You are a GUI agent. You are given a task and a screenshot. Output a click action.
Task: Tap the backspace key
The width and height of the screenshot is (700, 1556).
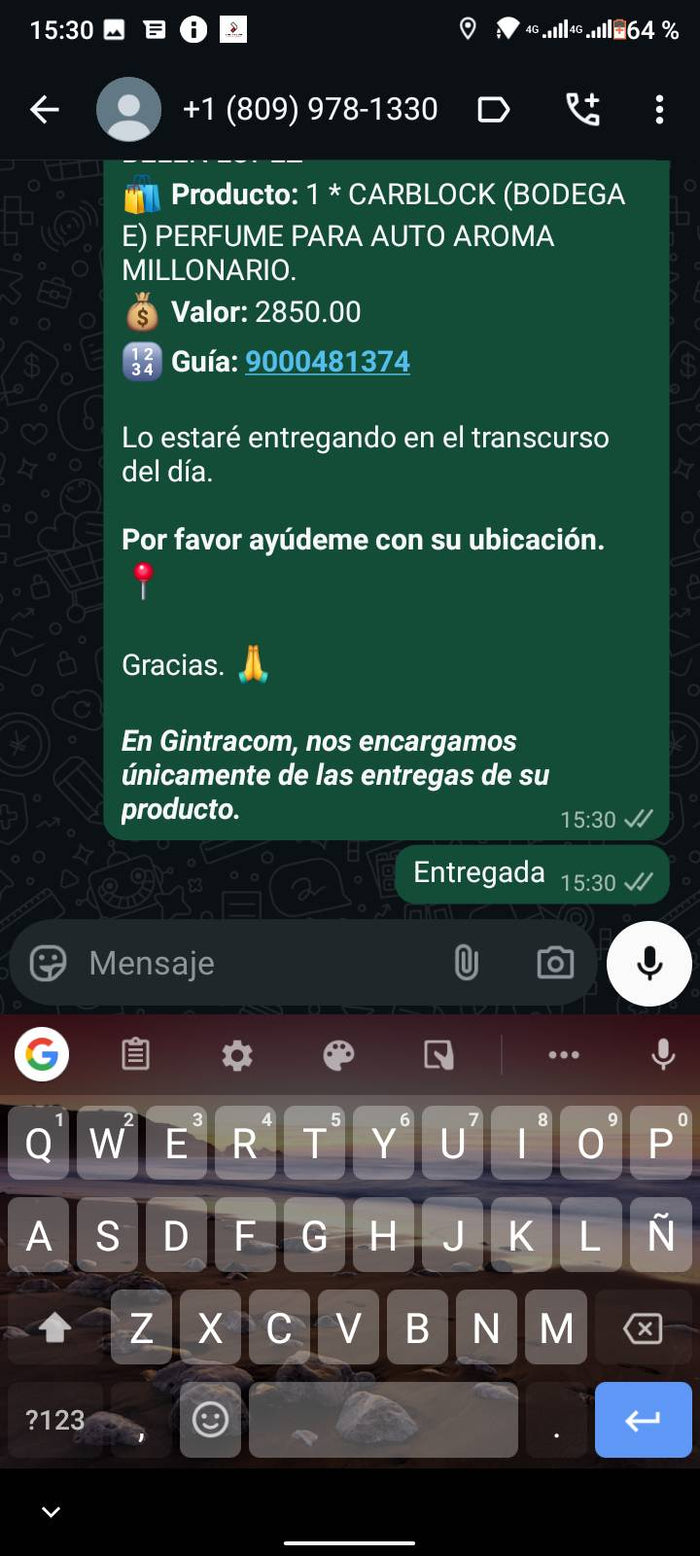(x=642, y=1329)
